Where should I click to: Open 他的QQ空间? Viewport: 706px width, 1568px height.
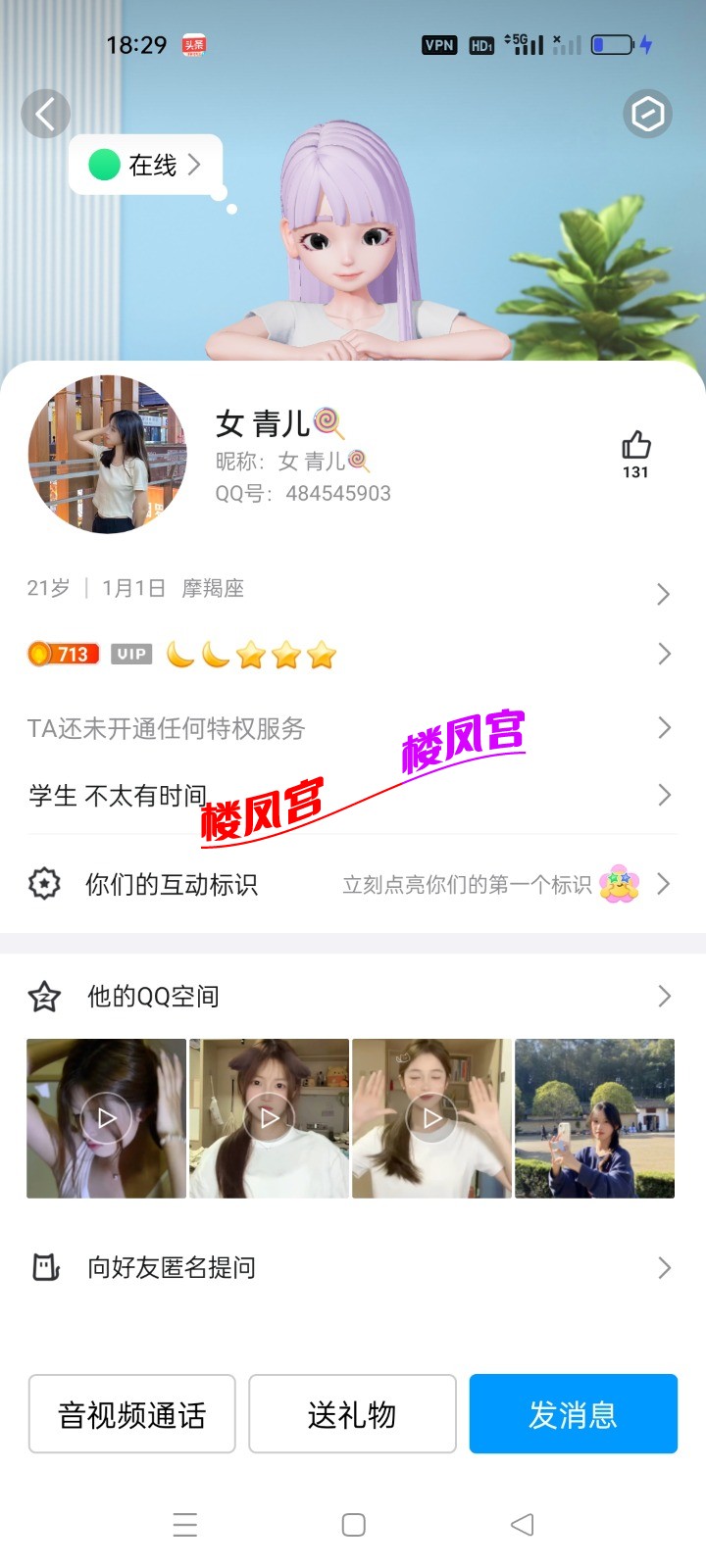351,997
